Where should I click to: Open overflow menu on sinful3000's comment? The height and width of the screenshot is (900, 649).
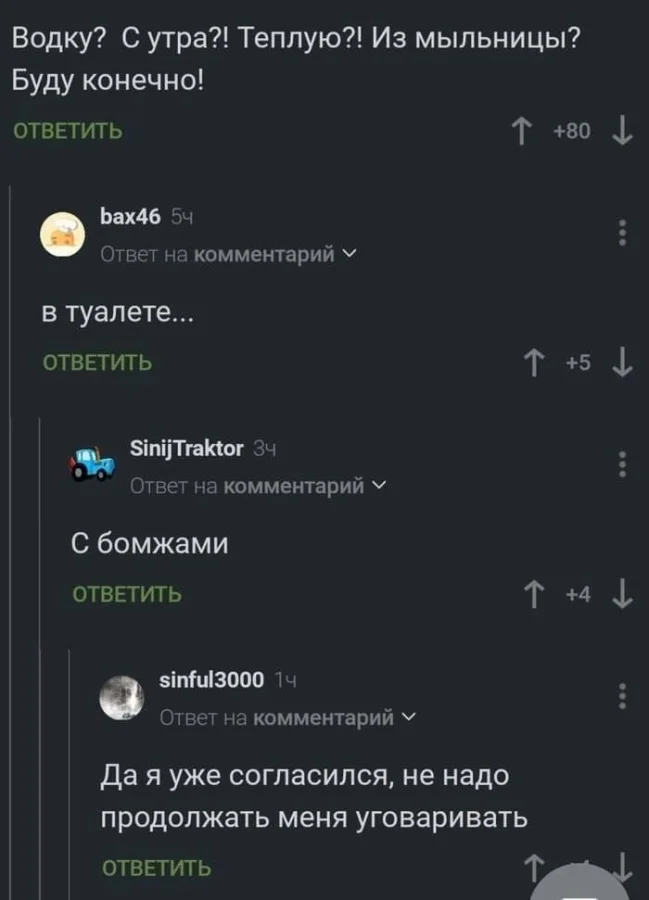(x=622, y=697)
